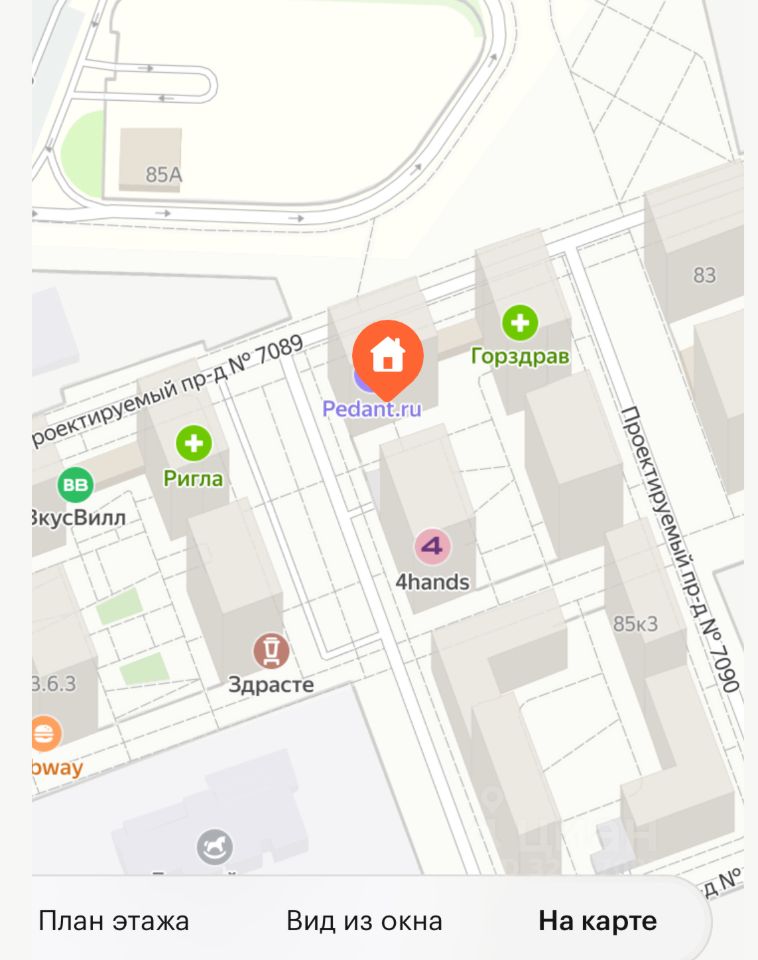Viewport: 758px width, 960px height.
Task: Switch to the Вид из окна tab
Action: 364,921
